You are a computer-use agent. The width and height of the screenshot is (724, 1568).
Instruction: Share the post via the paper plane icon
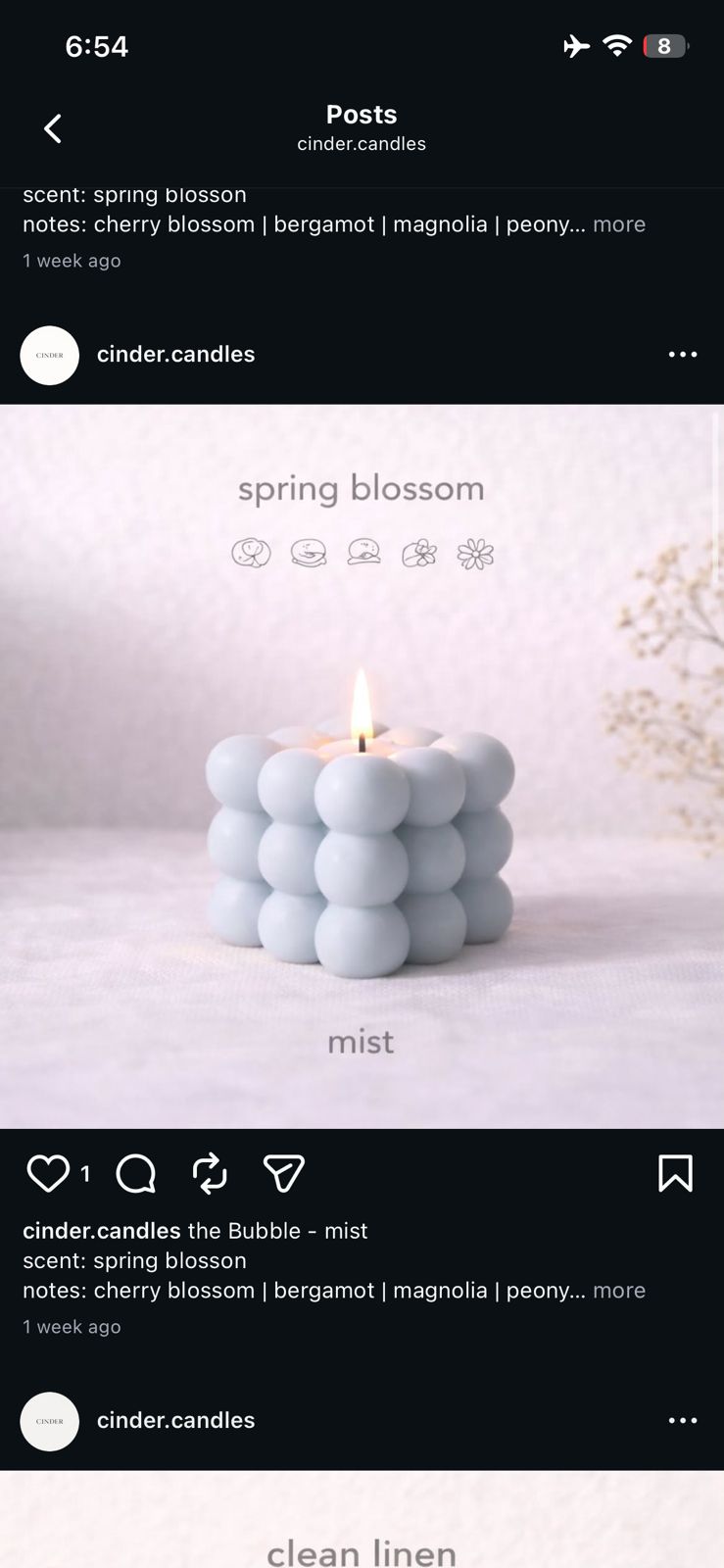283,1173
